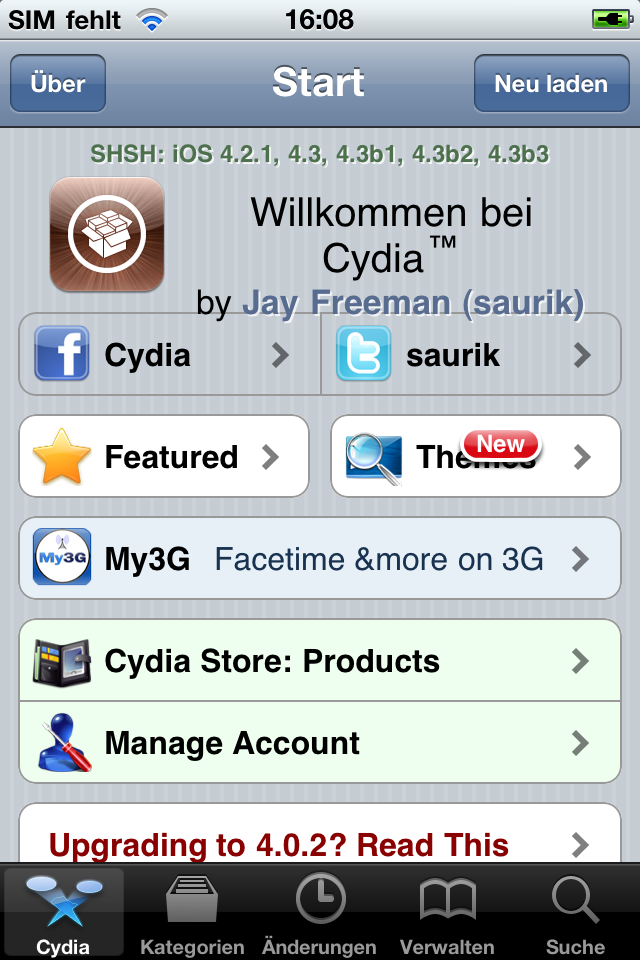Reload the page with Neu laden

(x=550, y=84)
